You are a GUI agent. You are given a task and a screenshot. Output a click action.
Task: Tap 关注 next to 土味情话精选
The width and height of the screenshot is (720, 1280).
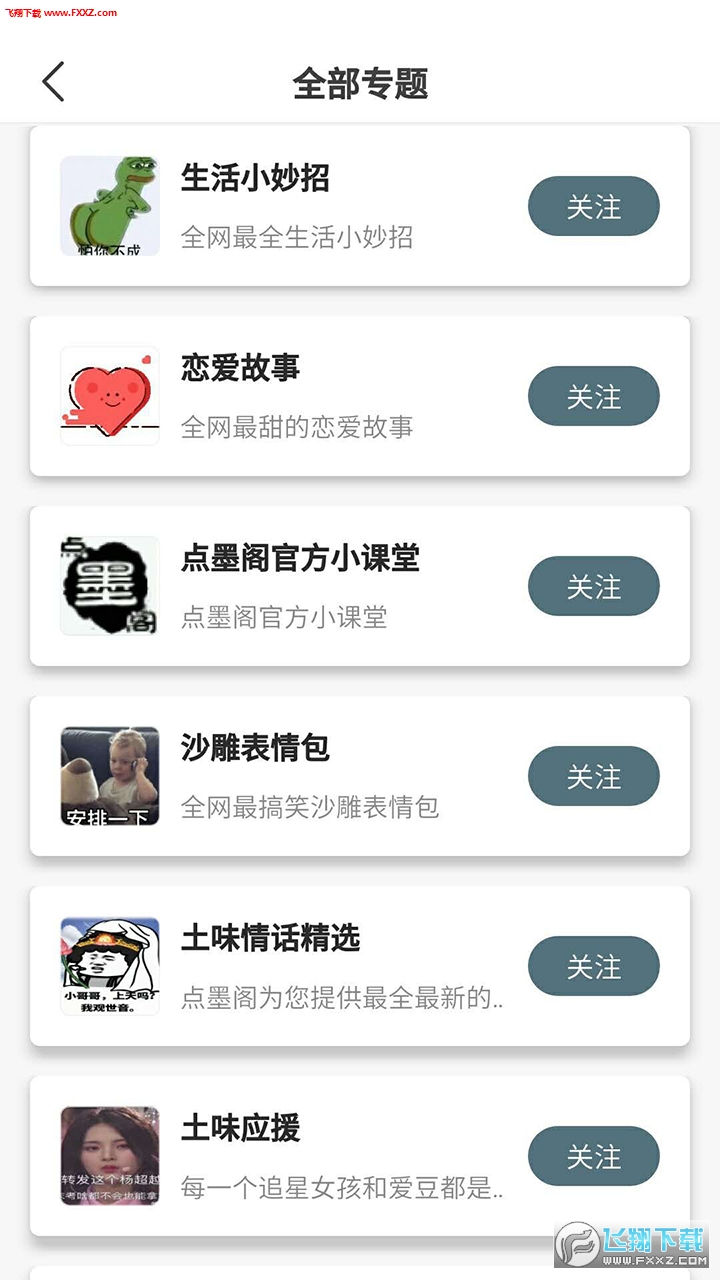593,967
